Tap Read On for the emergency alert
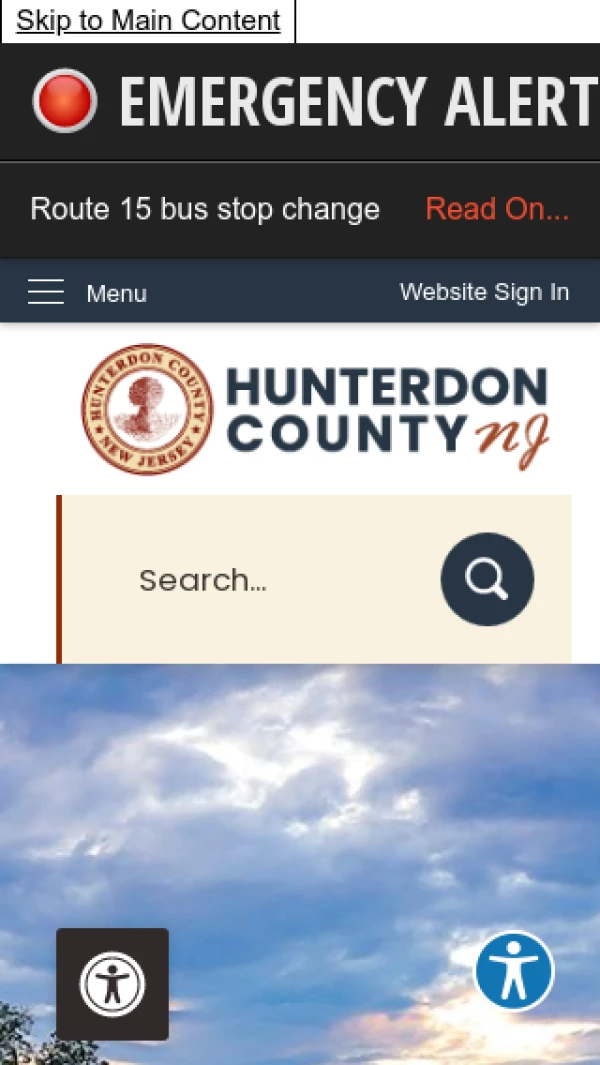The height and width of the screenshot is (1065, 600). point(497,209)
